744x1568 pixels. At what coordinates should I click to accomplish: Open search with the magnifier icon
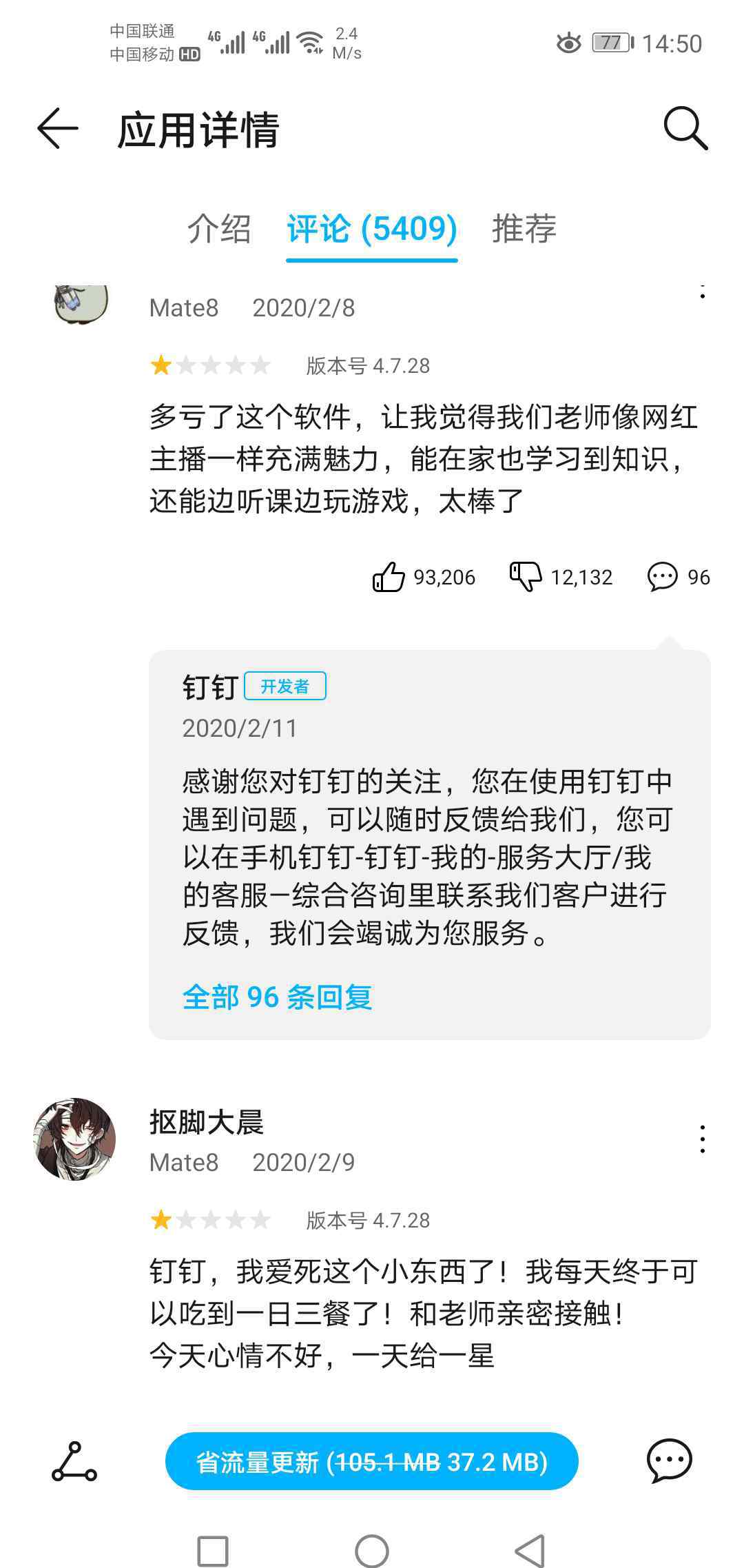(x=685, y=128)
